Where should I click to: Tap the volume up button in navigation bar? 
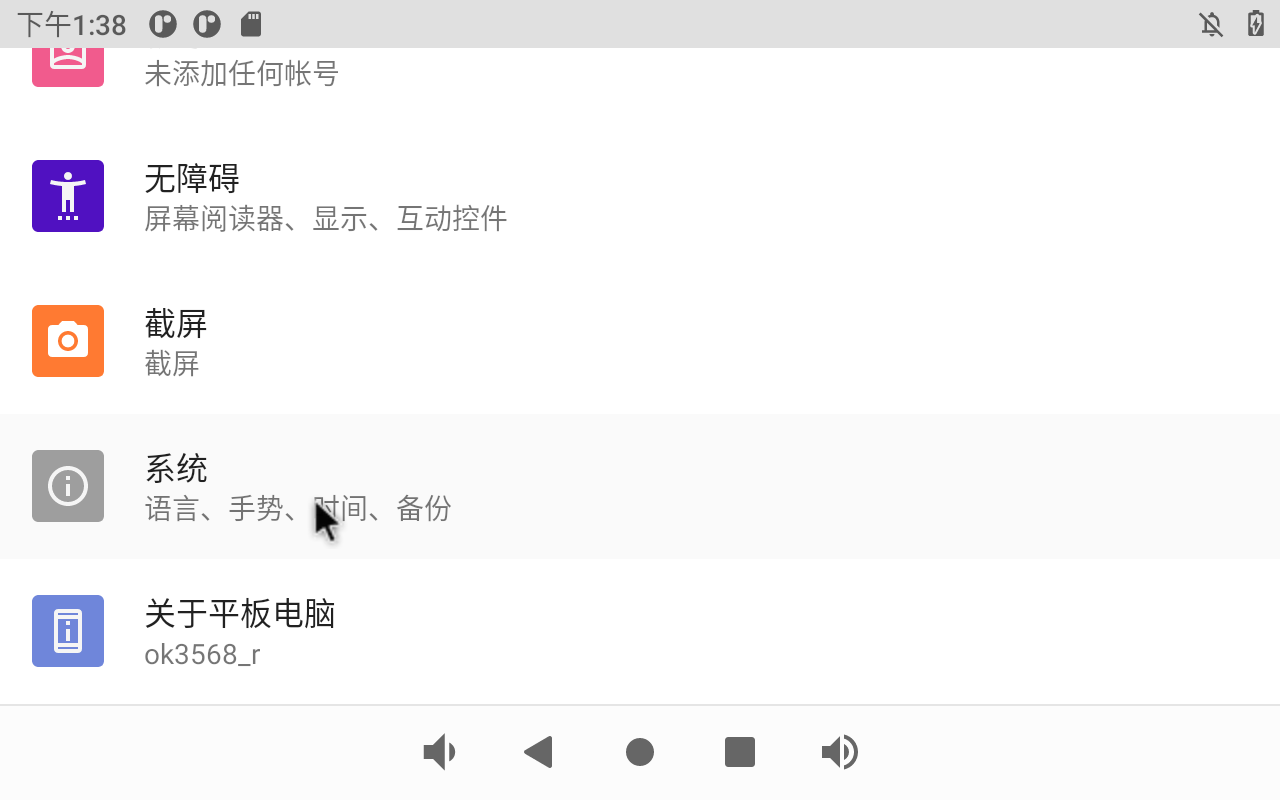pyautogui.click(x=840, y=752)
